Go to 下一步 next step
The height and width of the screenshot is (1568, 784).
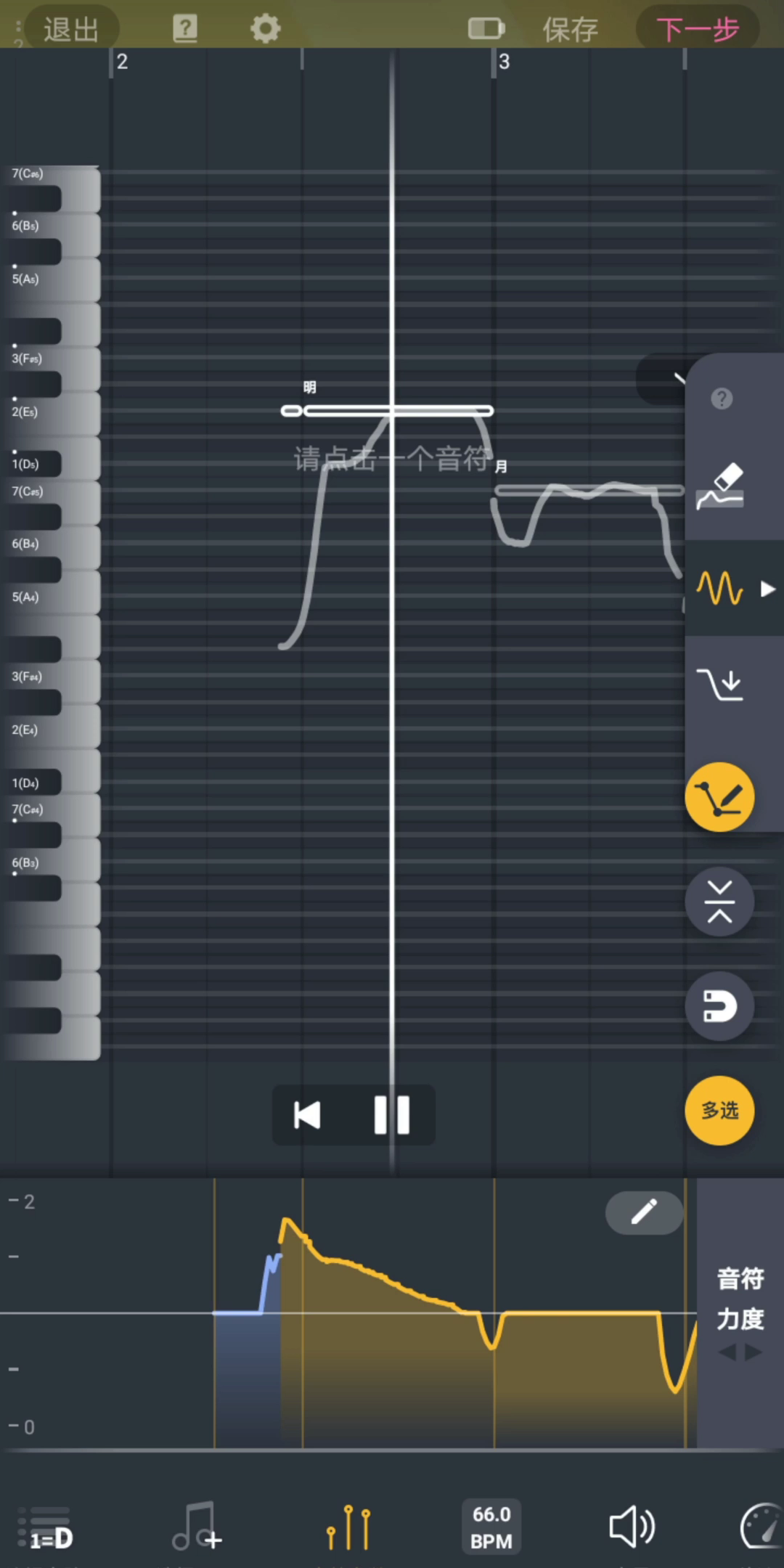(x=697, y=30)
